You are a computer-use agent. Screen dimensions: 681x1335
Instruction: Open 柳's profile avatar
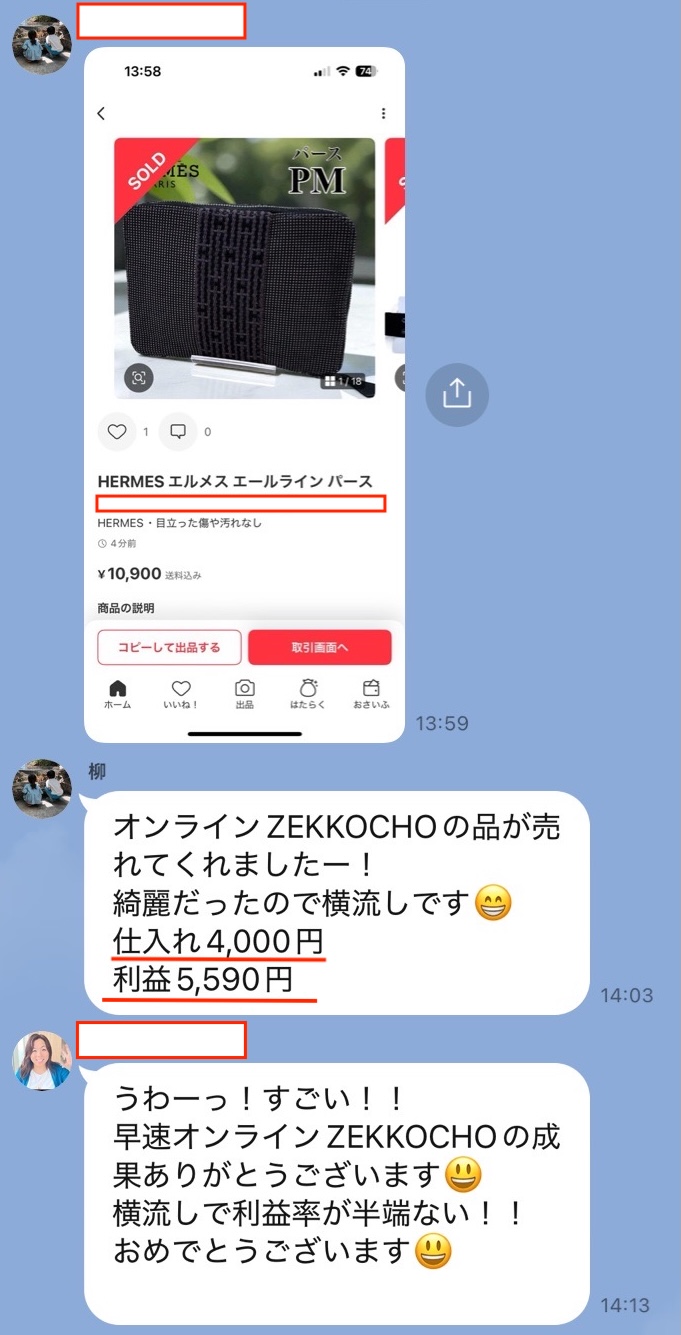tap(42, 789)
